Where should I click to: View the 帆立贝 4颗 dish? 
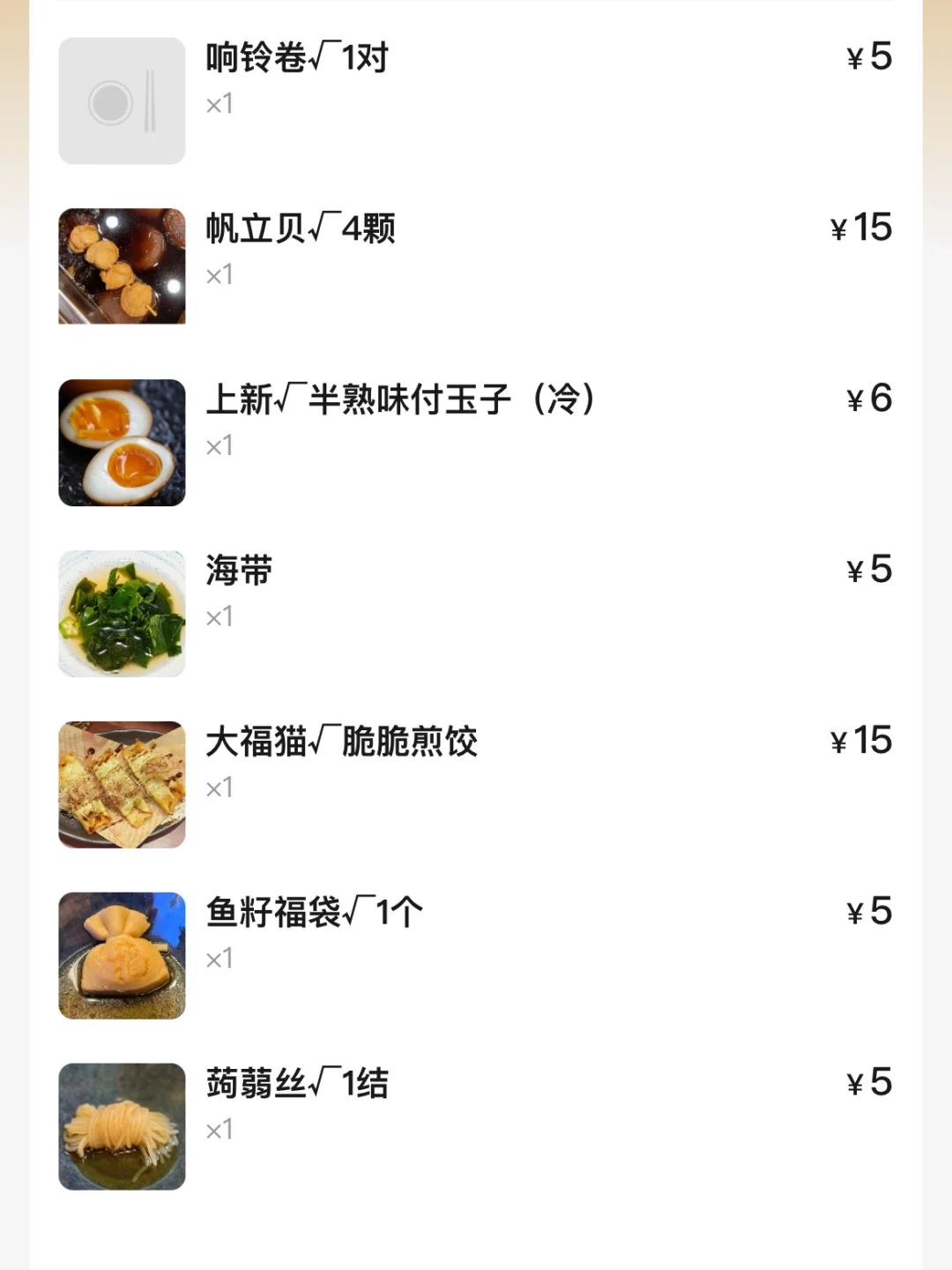tap(301, 229)
